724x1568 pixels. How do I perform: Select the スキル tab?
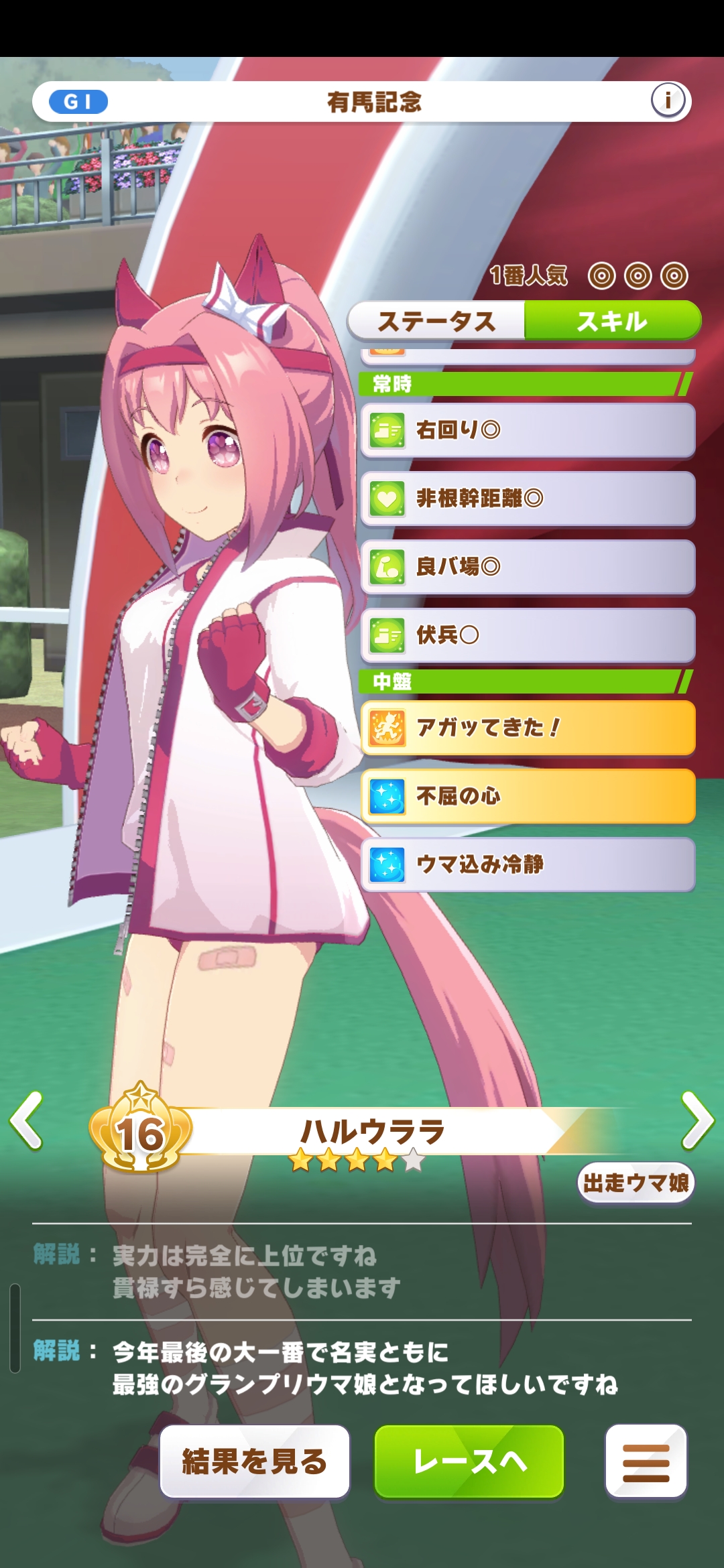coord(612,321)
